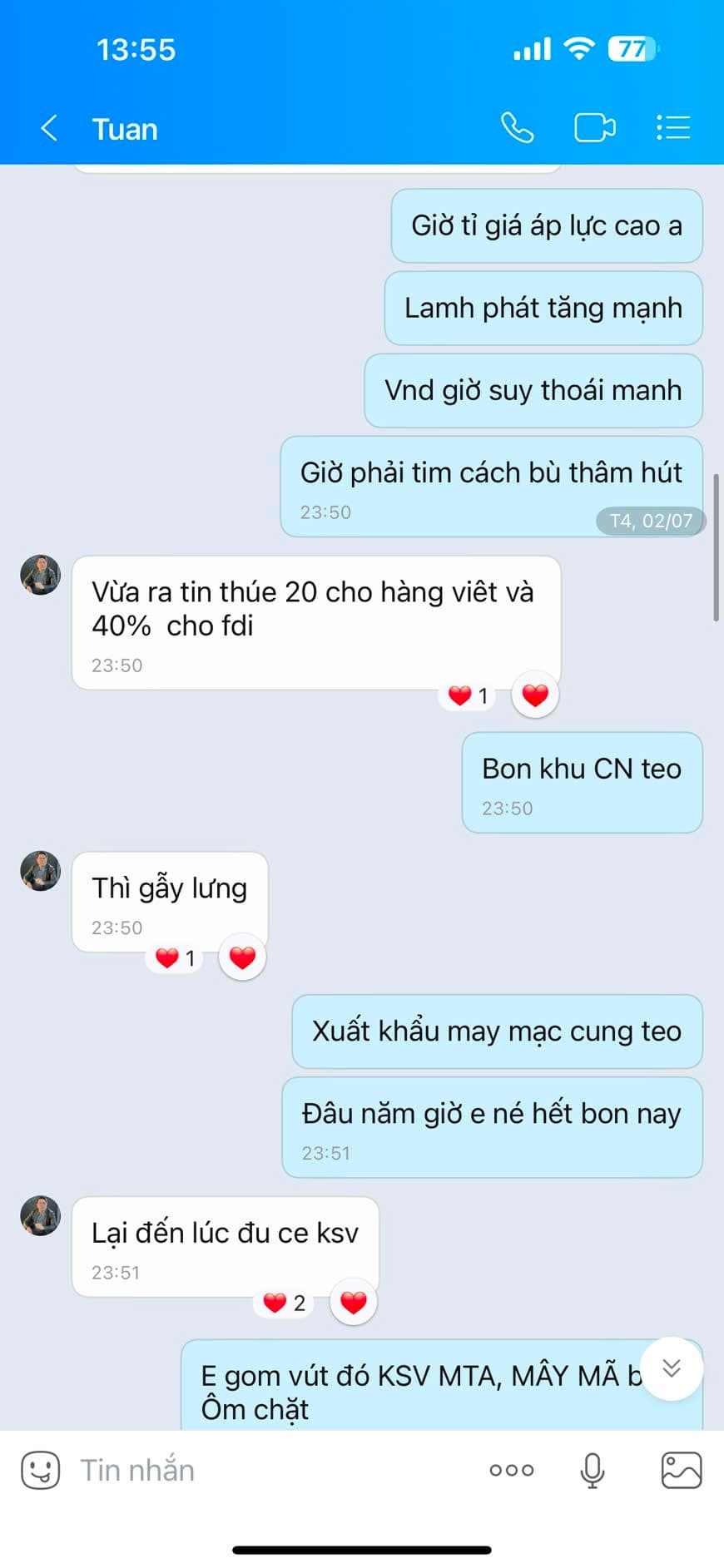This screenshot has height=1568, width=724.
Task: Go back from Tuan's chat
Action: [49, 128]
